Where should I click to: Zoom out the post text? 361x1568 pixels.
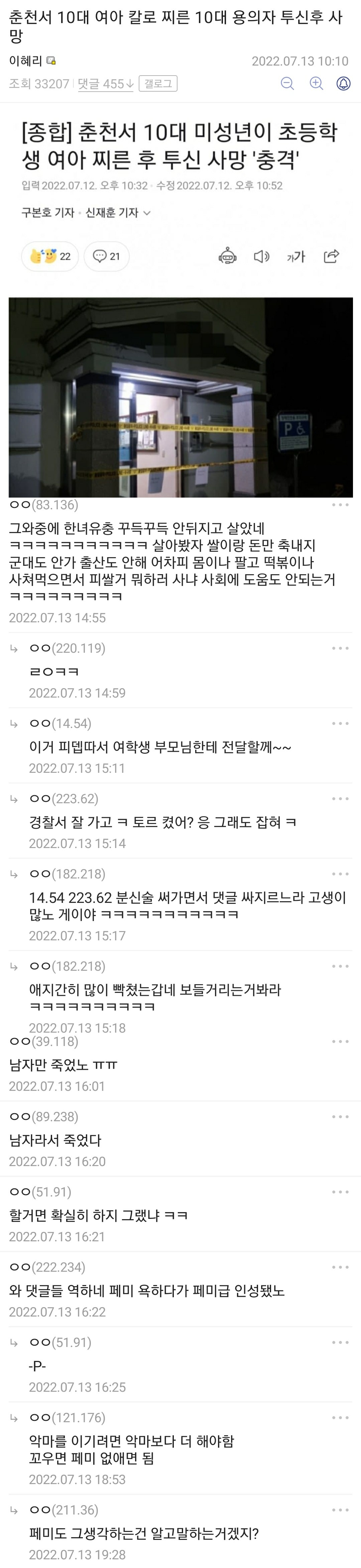pos(287,83)
